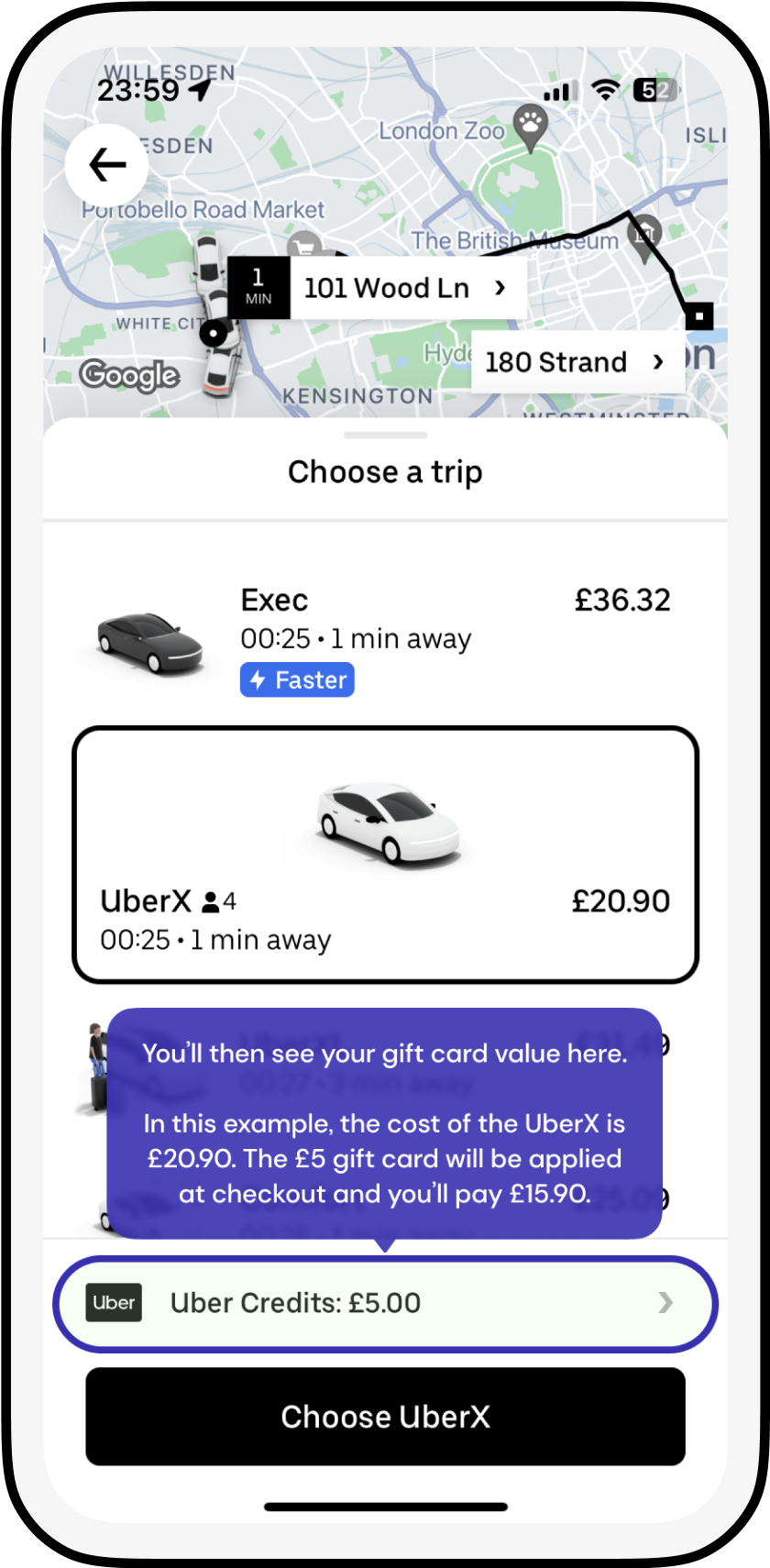The width and height of the screenshot is (770, 1568).
Task: Change the 180 Strand destination
Action: 575,362
